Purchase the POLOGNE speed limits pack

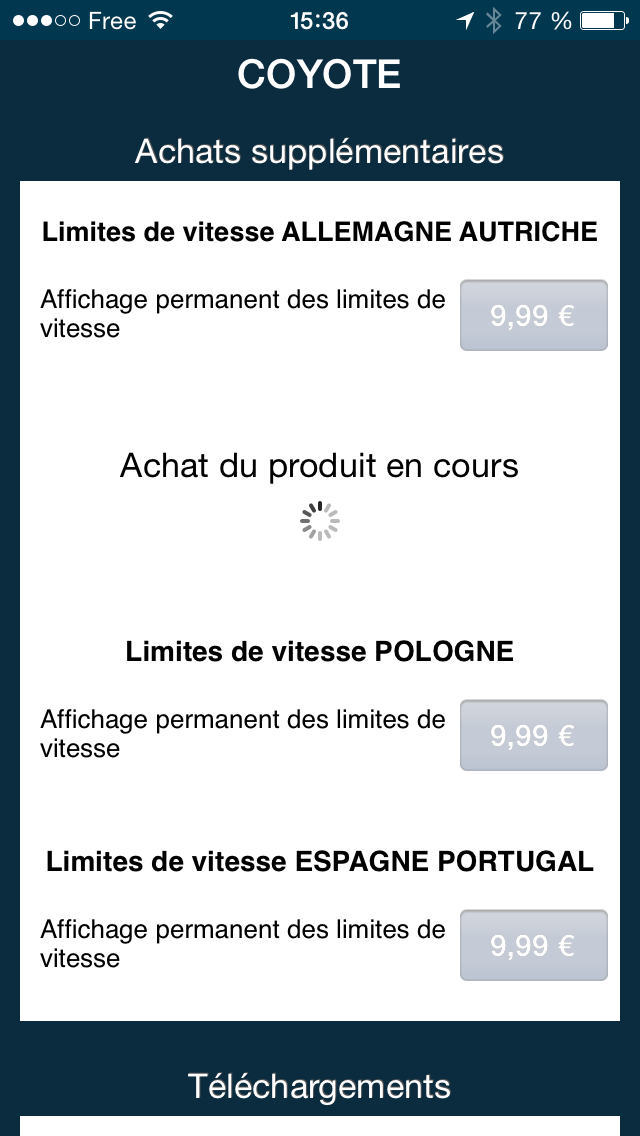coord(533,736)
